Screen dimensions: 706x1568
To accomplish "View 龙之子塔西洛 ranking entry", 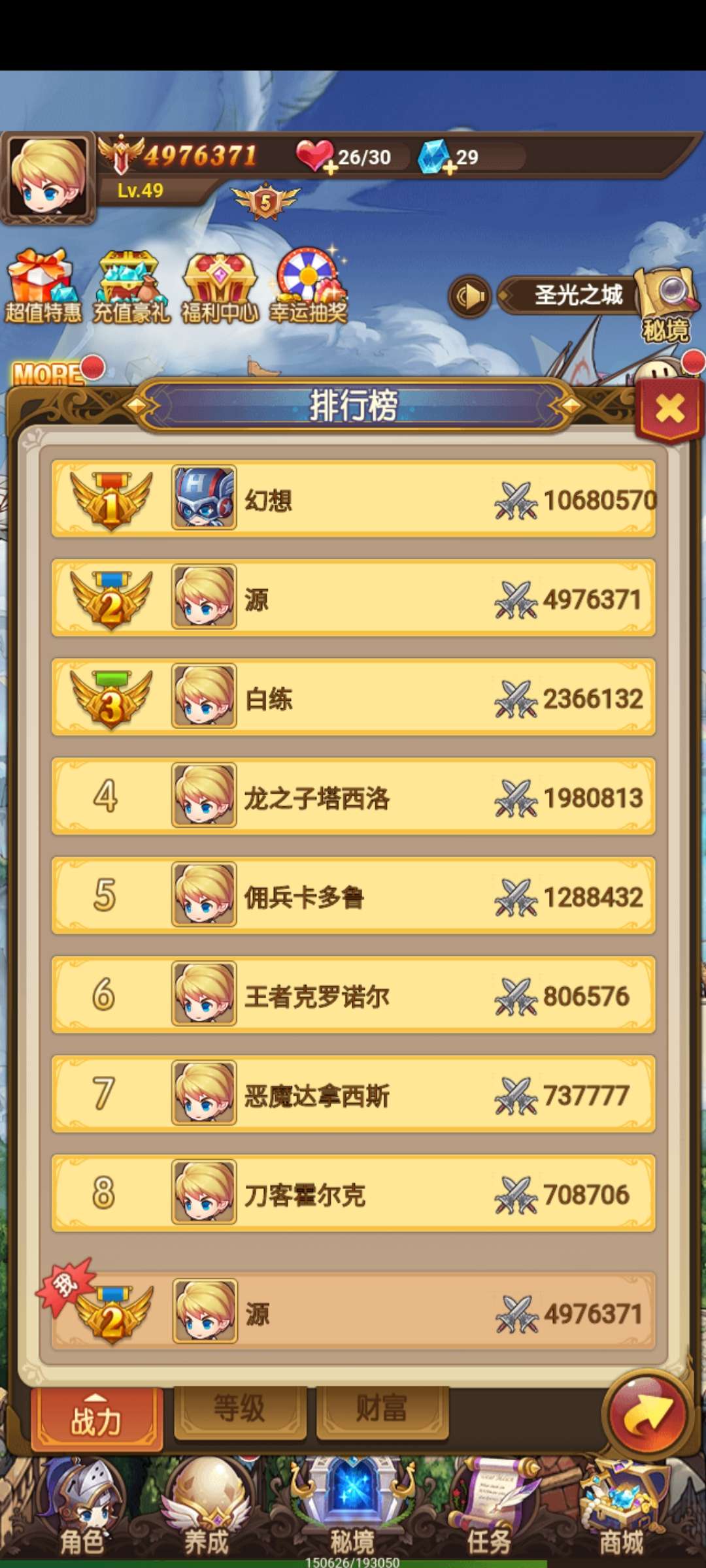I will click(x=354, y=797).
